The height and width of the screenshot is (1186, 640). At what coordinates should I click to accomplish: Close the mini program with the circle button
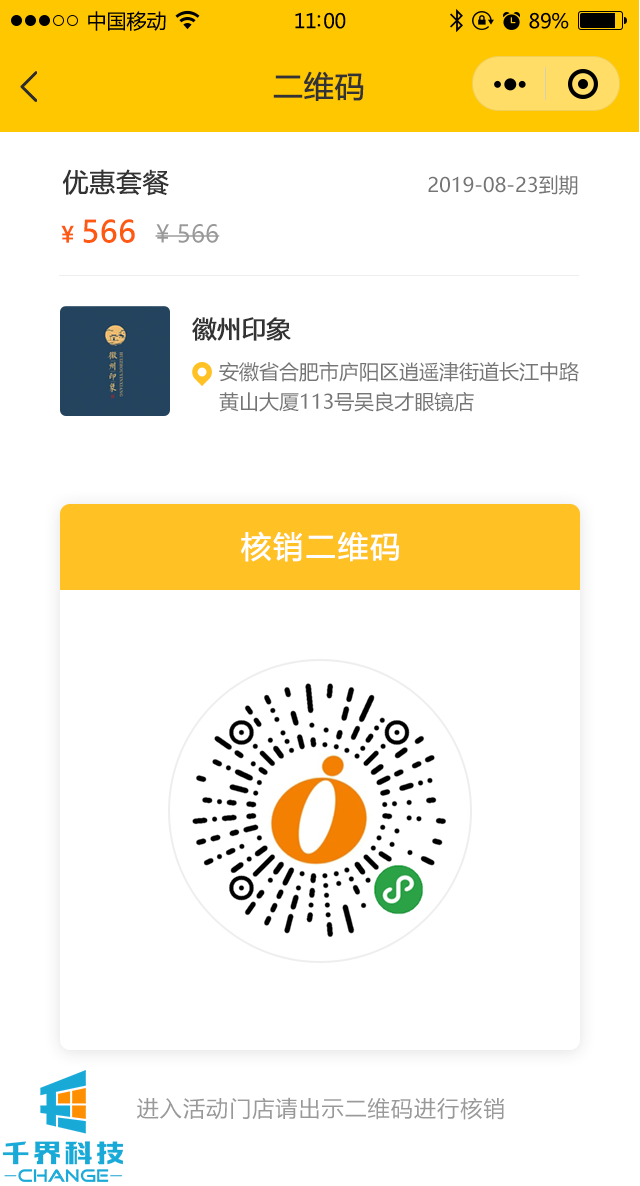click(582, 85)
